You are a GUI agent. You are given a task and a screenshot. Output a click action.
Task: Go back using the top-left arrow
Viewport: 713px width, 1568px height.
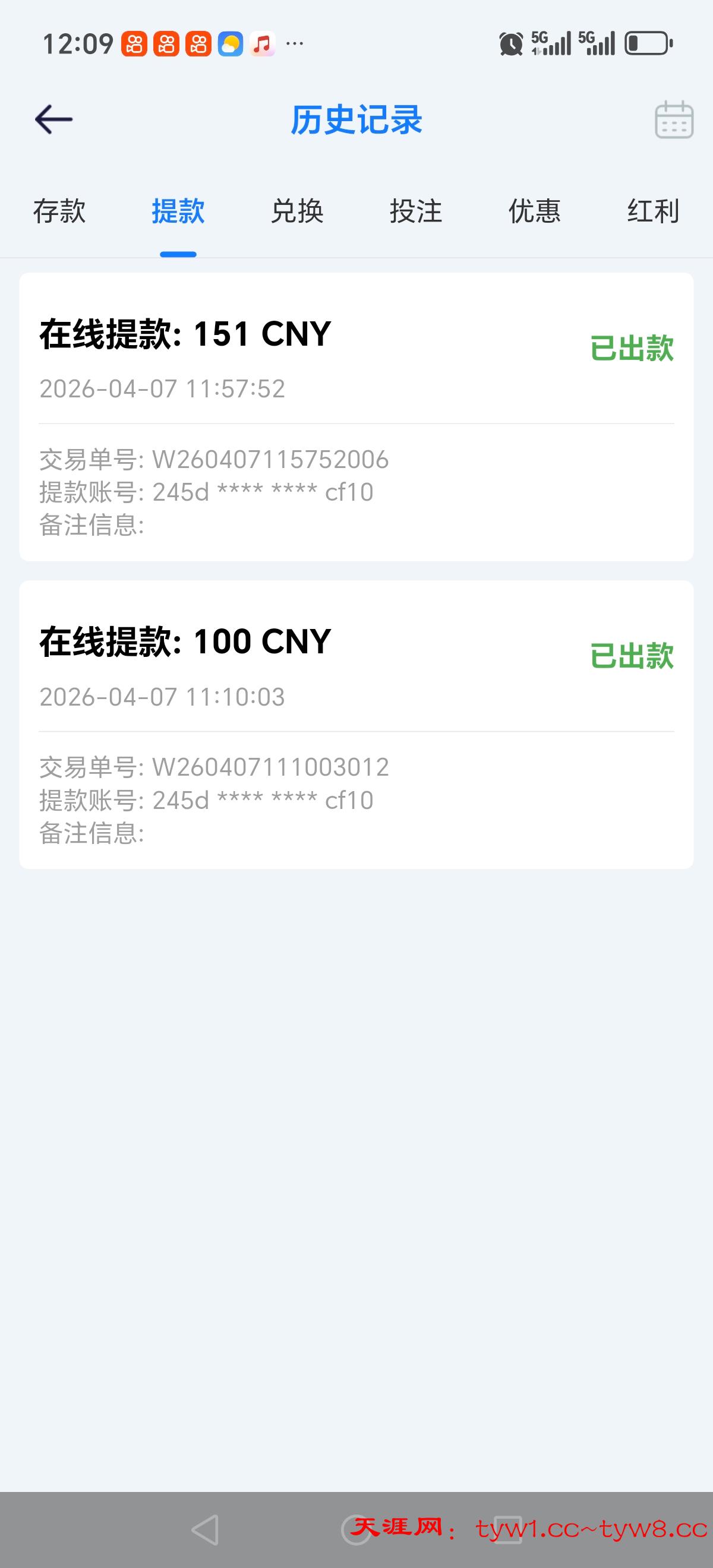(53, 119)
